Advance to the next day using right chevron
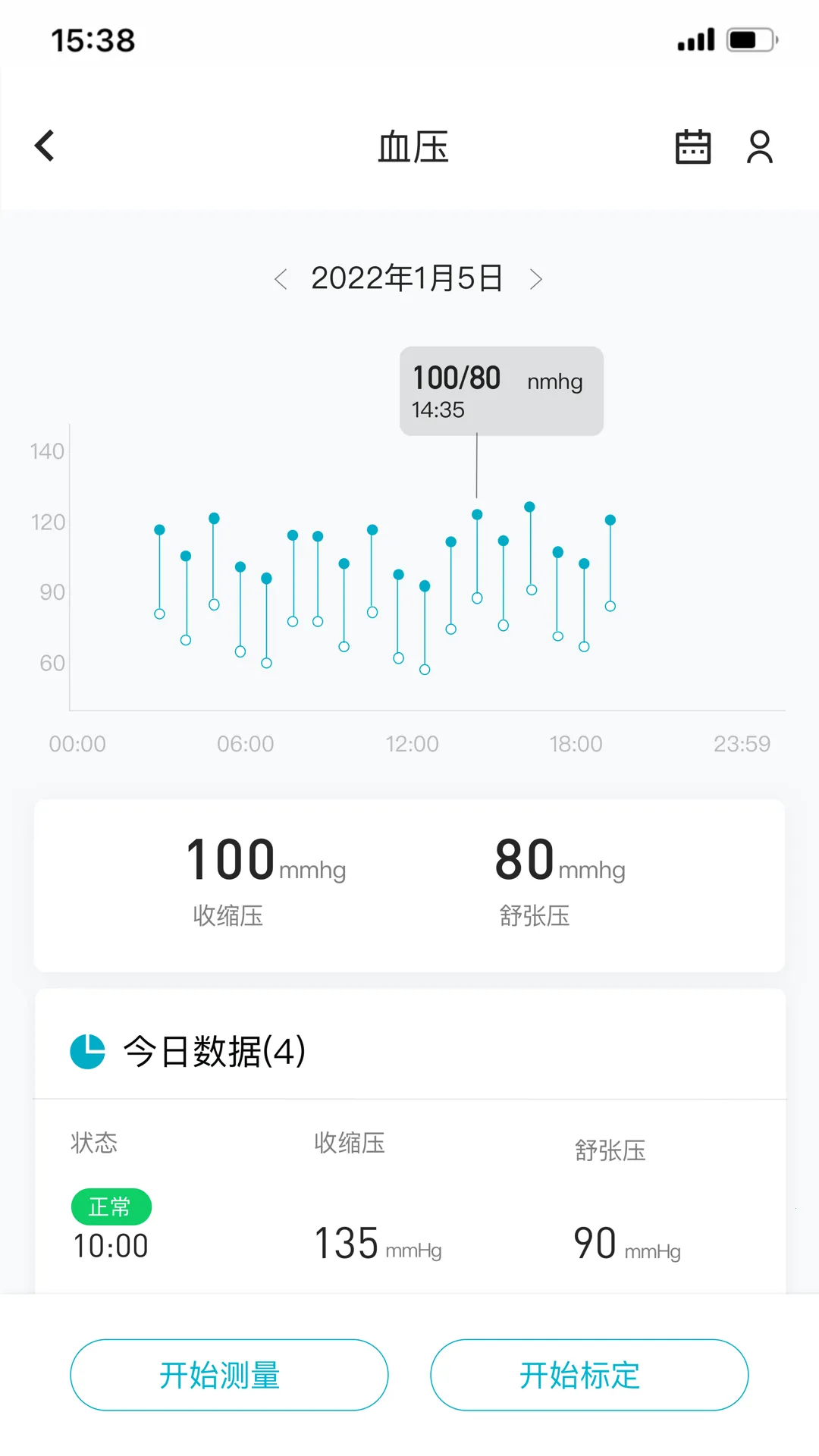This screenshot has height=1456, width=819. click(x=536, y=279)
